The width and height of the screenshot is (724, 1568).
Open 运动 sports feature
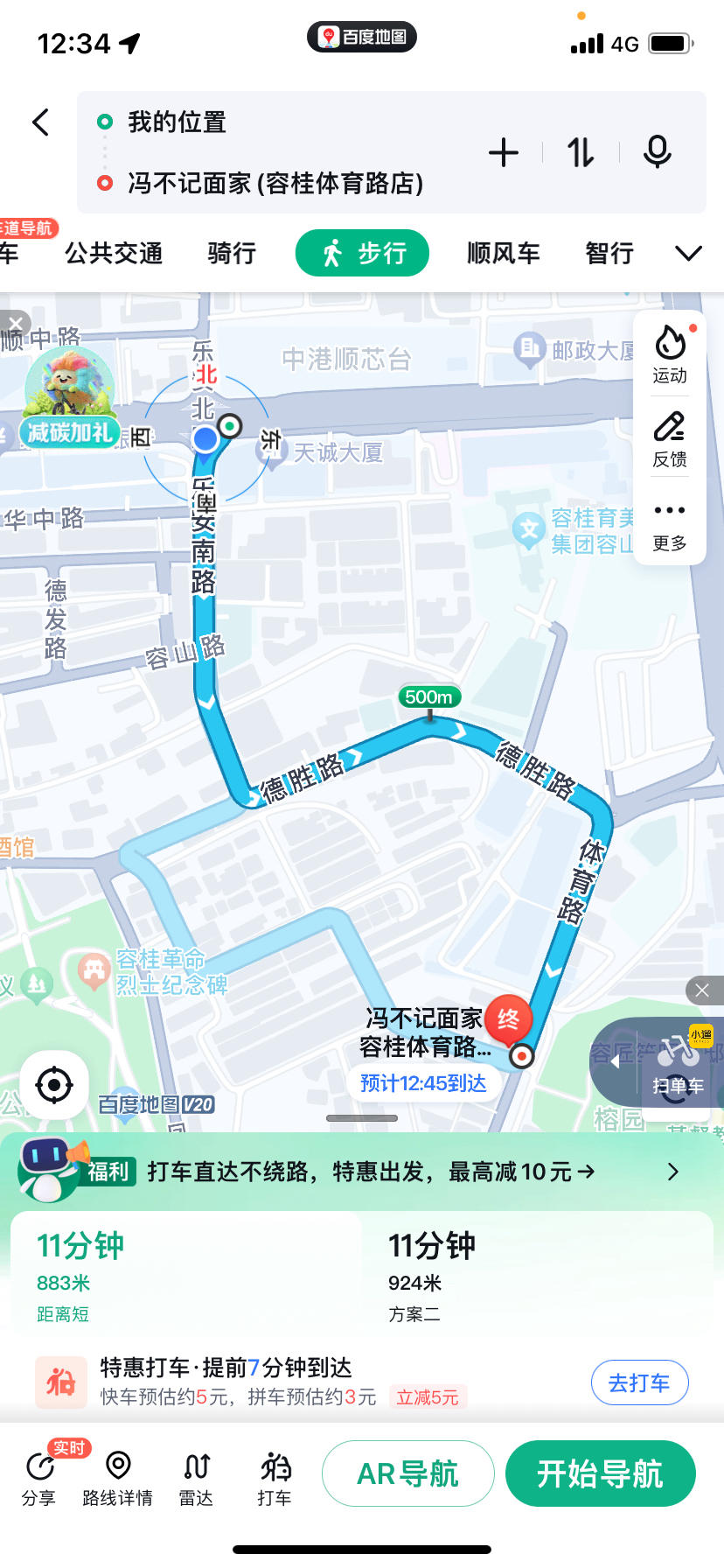[x=670, y=354]
